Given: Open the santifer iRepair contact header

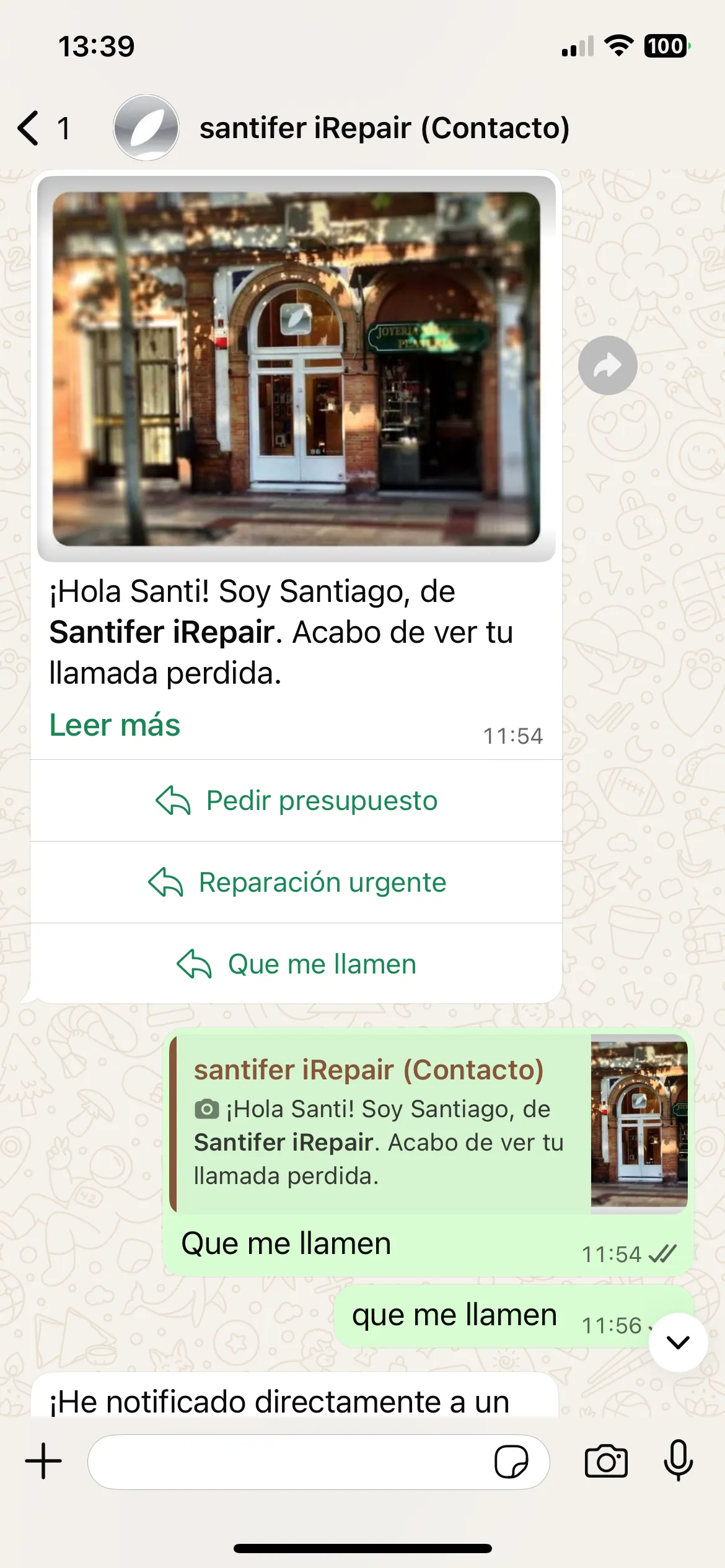Looking at the screenshot, I should (x=384, y=127).
